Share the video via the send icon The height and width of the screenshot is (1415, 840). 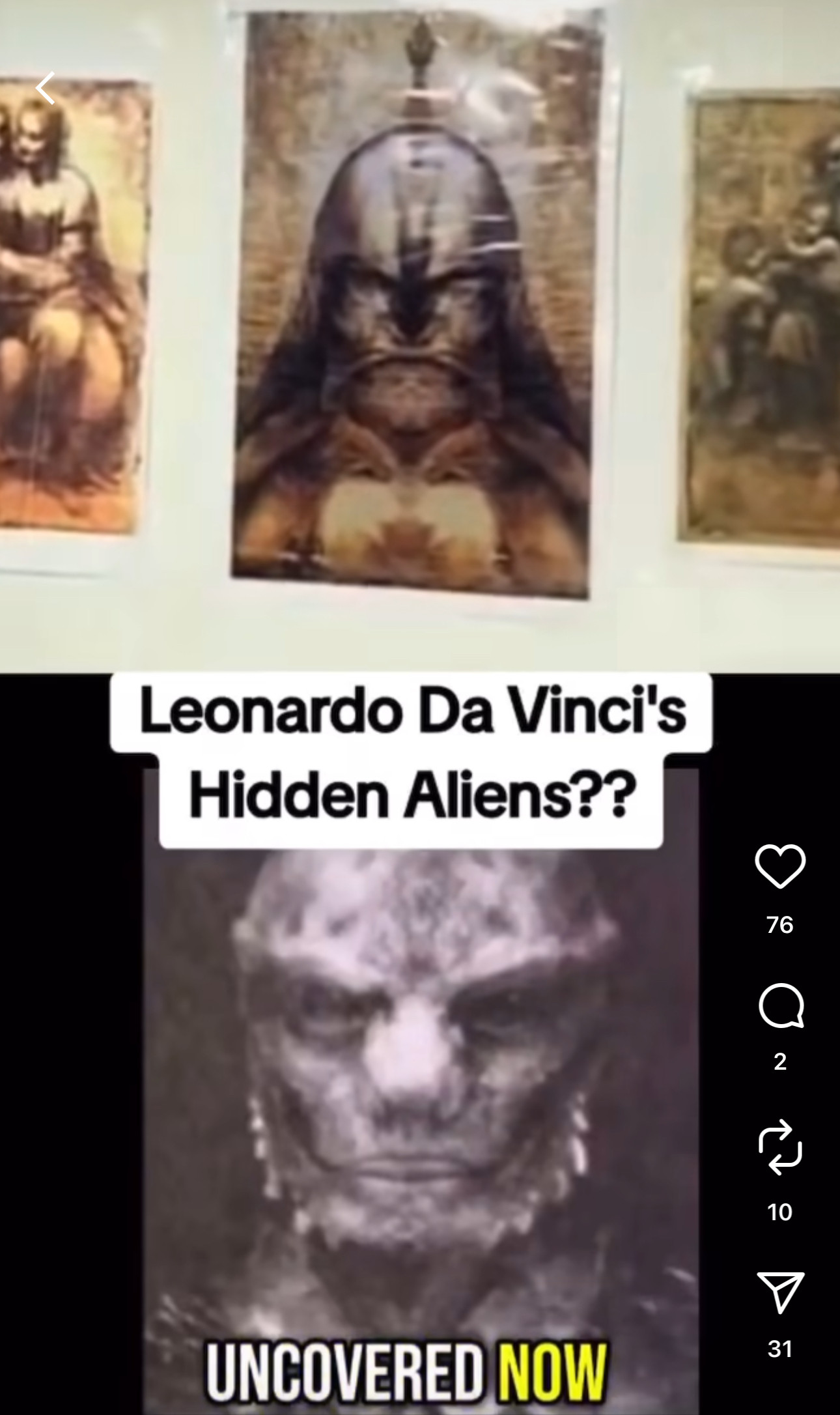pos(780,1292)
